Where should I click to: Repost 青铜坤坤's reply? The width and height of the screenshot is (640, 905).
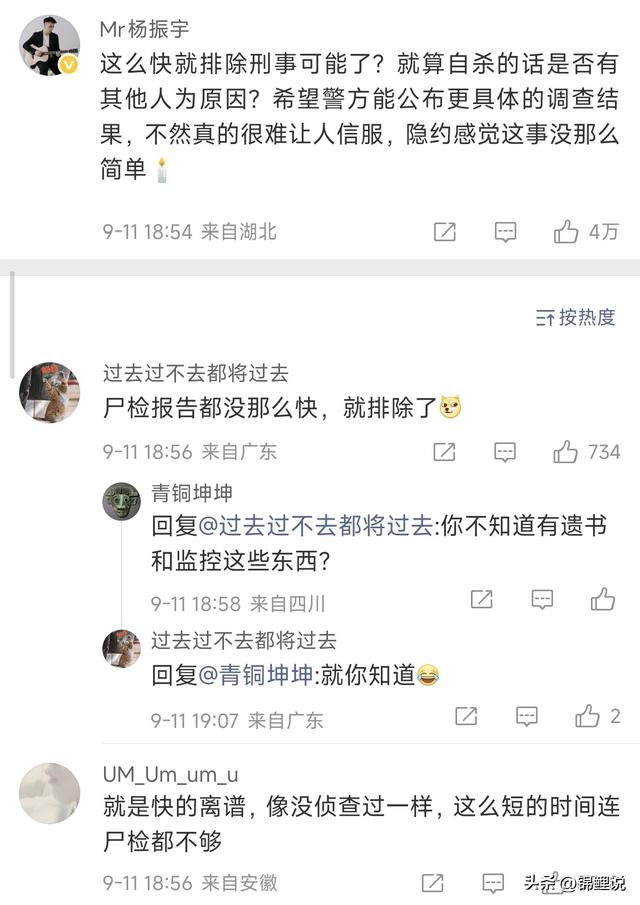point(482,599)
